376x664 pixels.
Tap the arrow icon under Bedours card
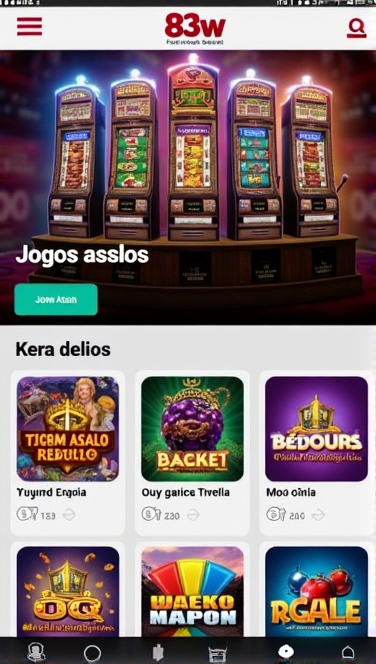point(318,515)
